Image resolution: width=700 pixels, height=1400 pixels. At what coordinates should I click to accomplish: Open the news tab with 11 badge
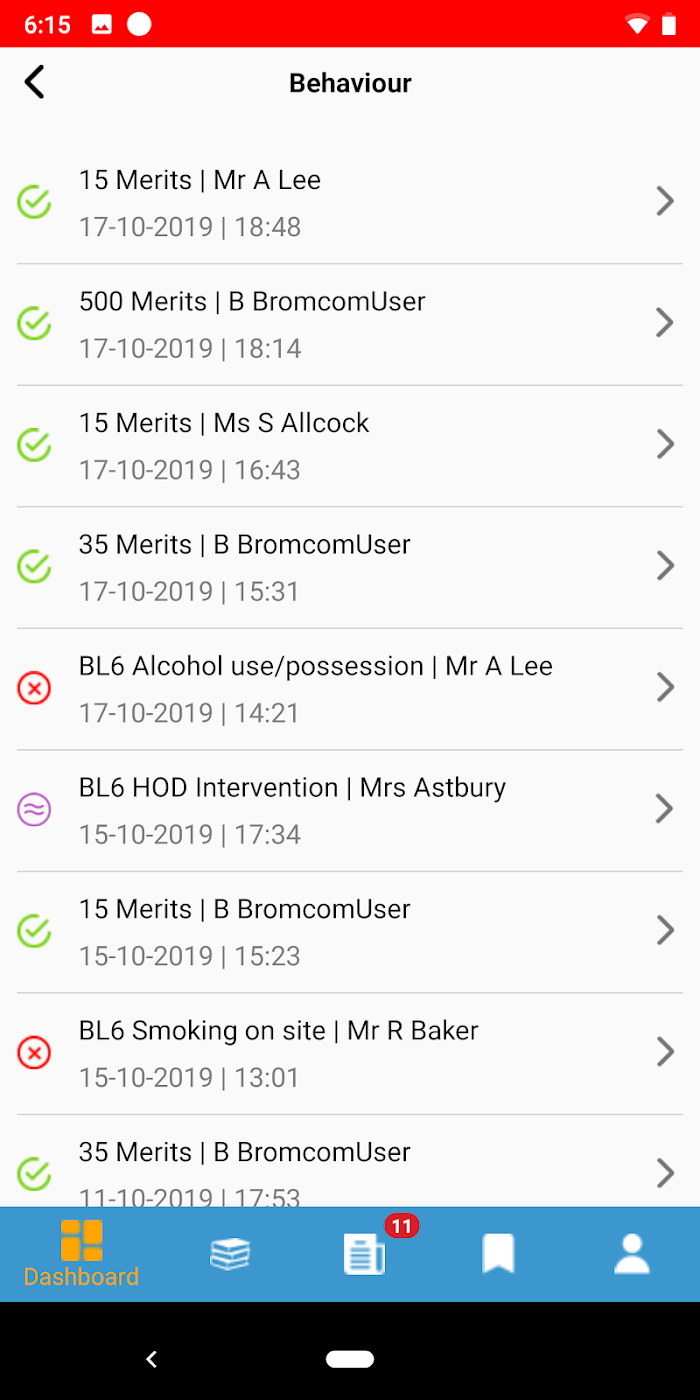[x=365, y=1254]
